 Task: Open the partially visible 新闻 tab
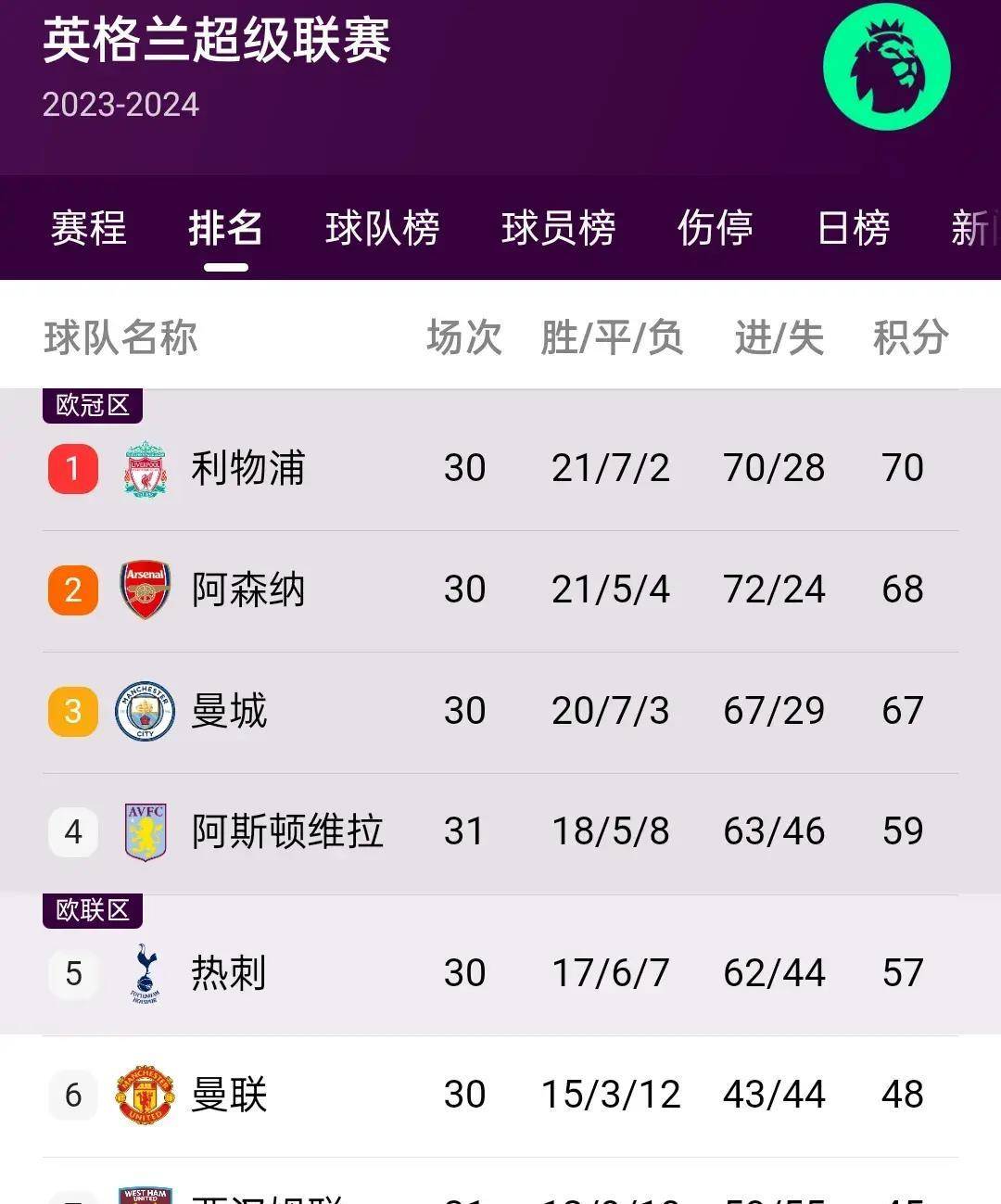[976, 229]
